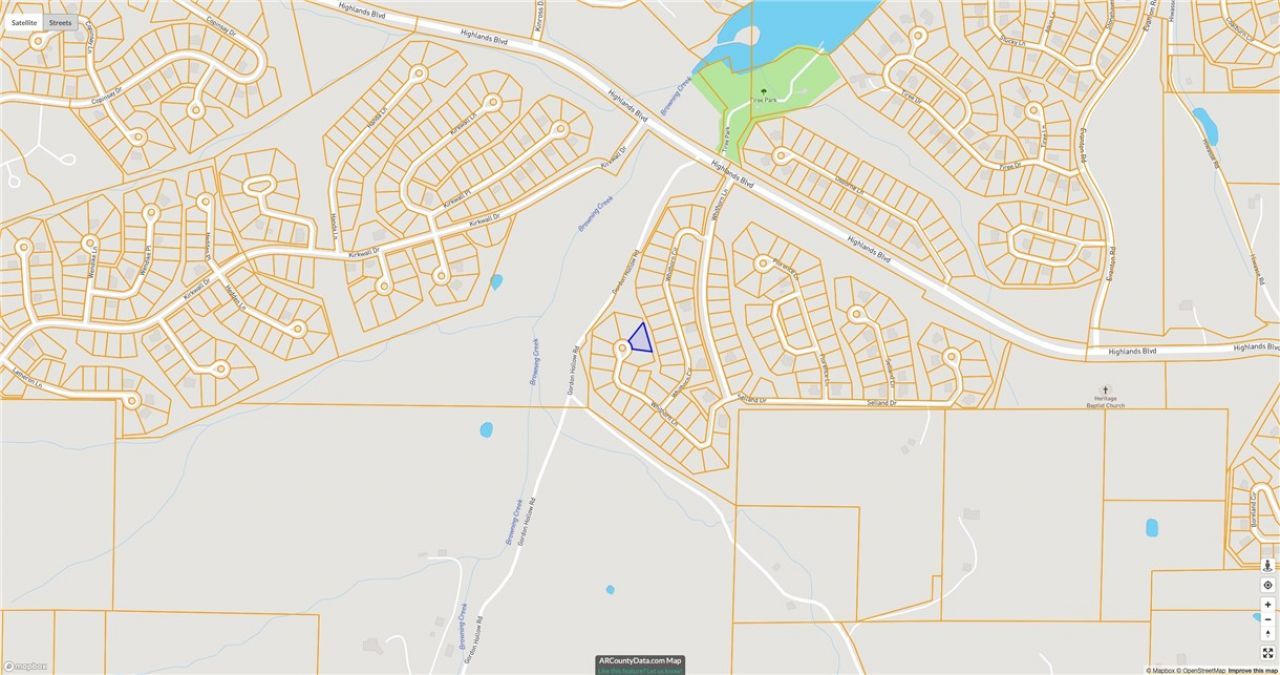1280x675 pixels.
Task: Switch to Satellite map view
Action: coord(24,22)
